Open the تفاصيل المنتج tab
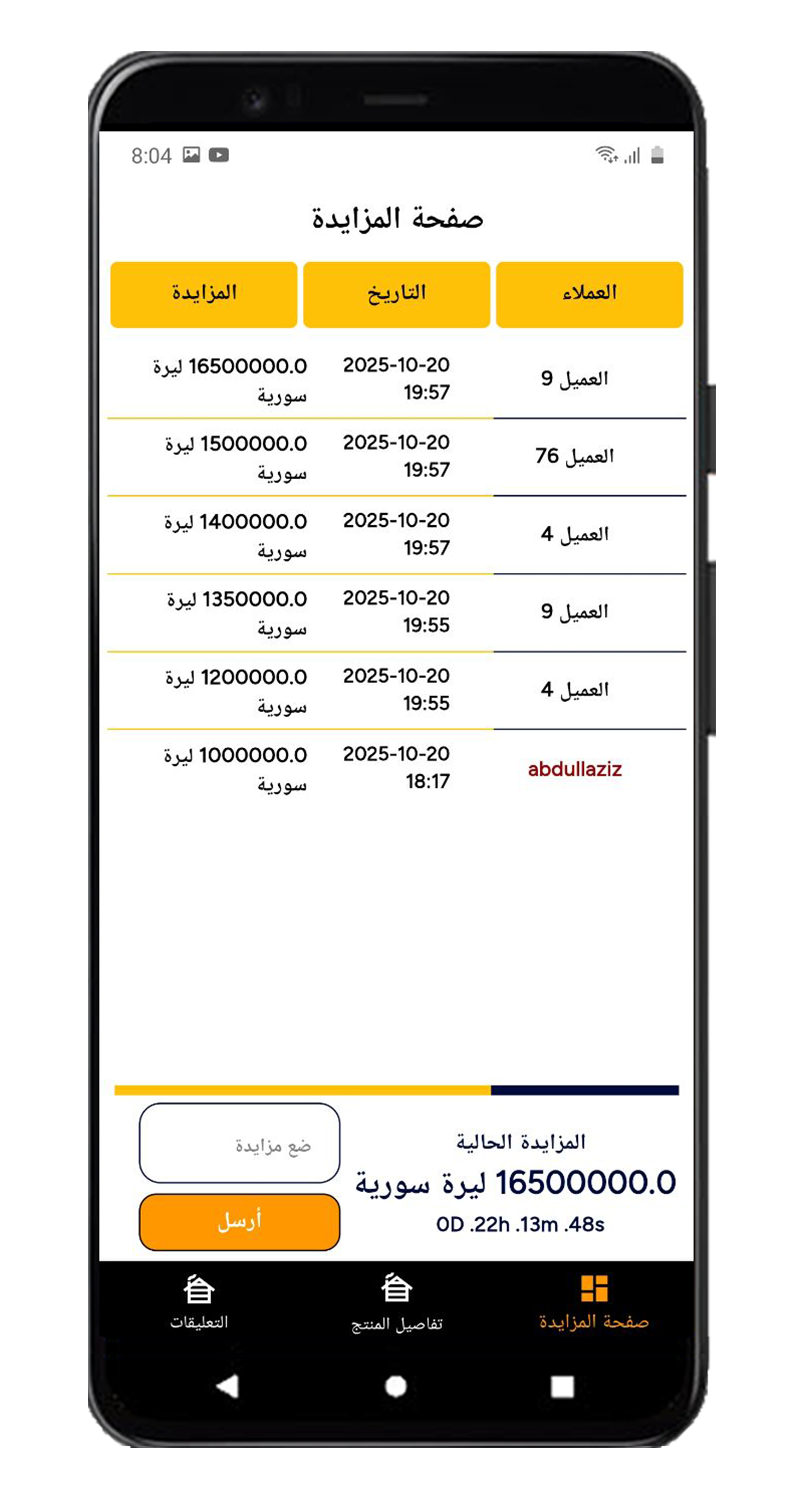The width and height of the screenshot is (800, 1500). pos(397,1305)
